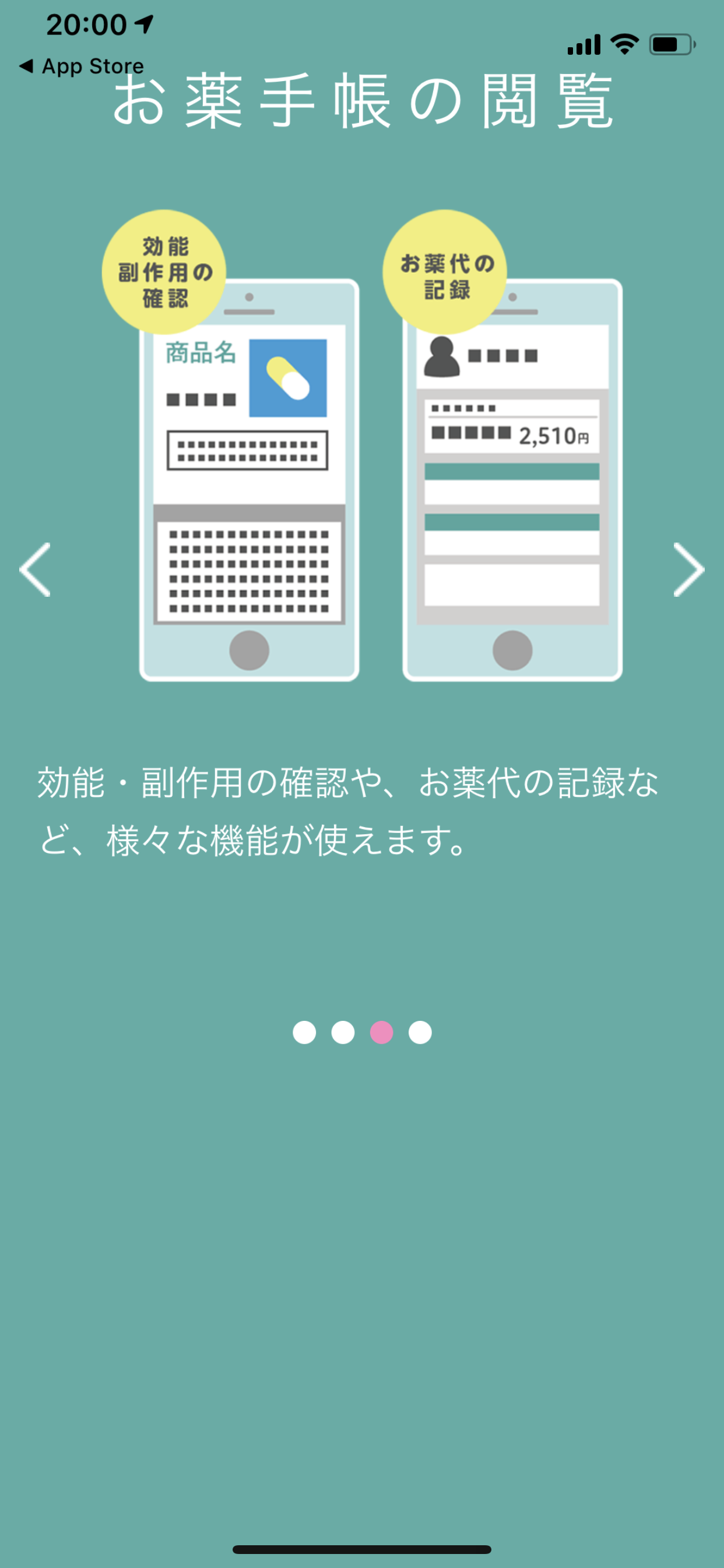
Task: Return to App Store via back link
Action: (x=82, y=66)
